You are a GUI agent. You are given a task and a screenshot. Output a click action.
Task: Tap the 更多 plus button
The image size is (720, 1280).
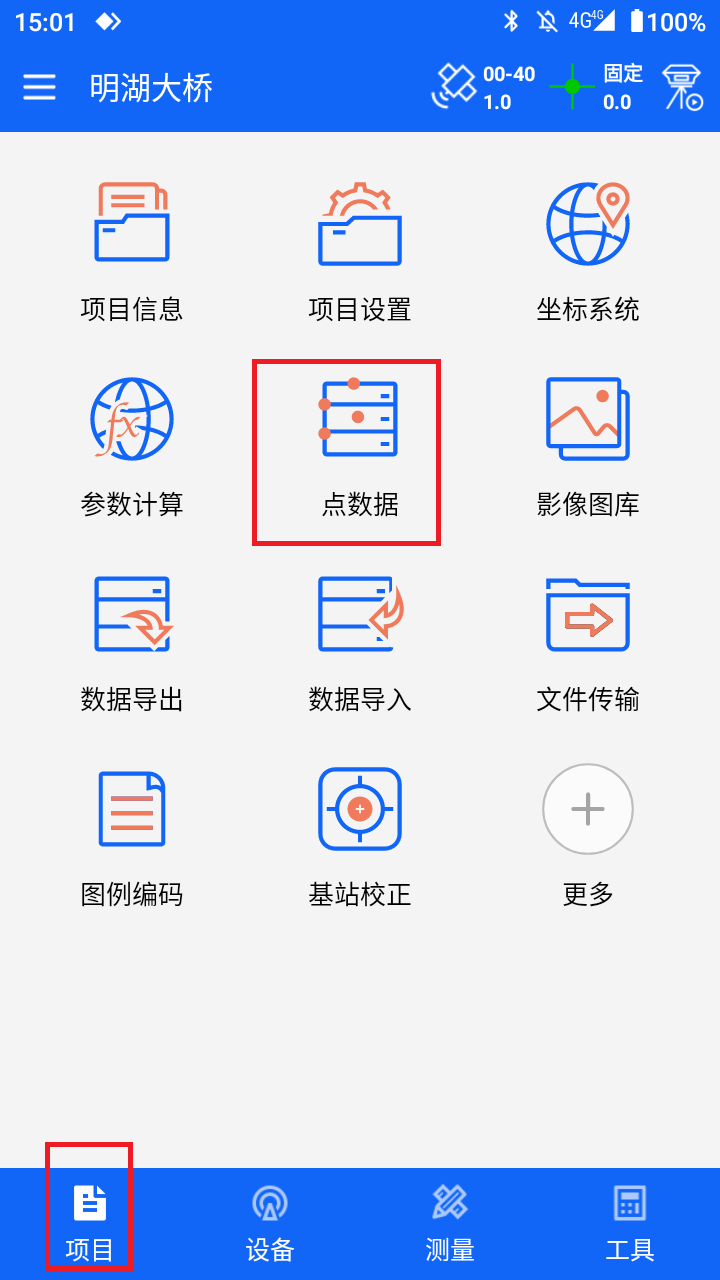click(588, 810)
